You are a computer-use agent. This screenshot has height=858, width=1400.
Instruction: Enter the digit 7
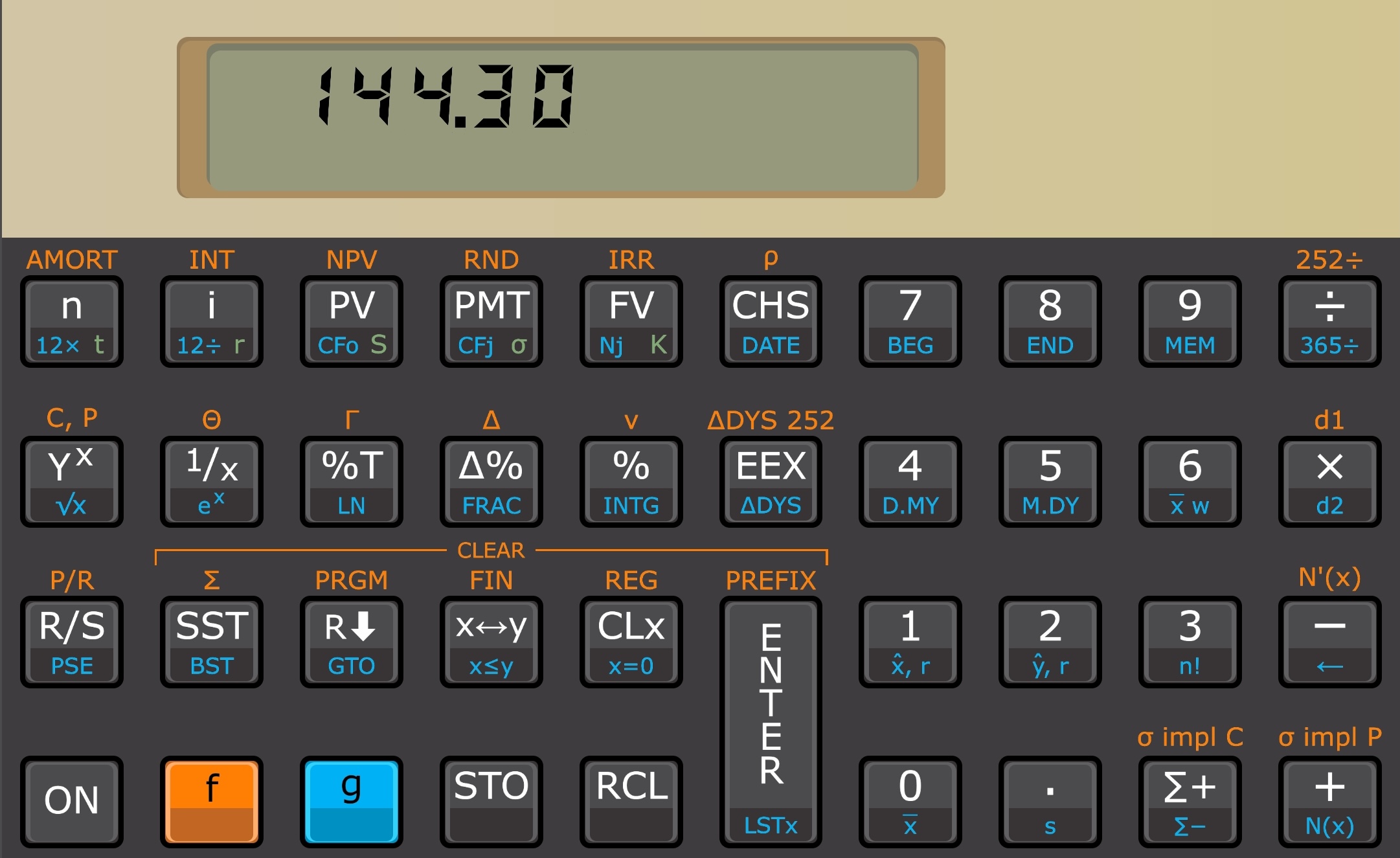click(x=910, y=321)
